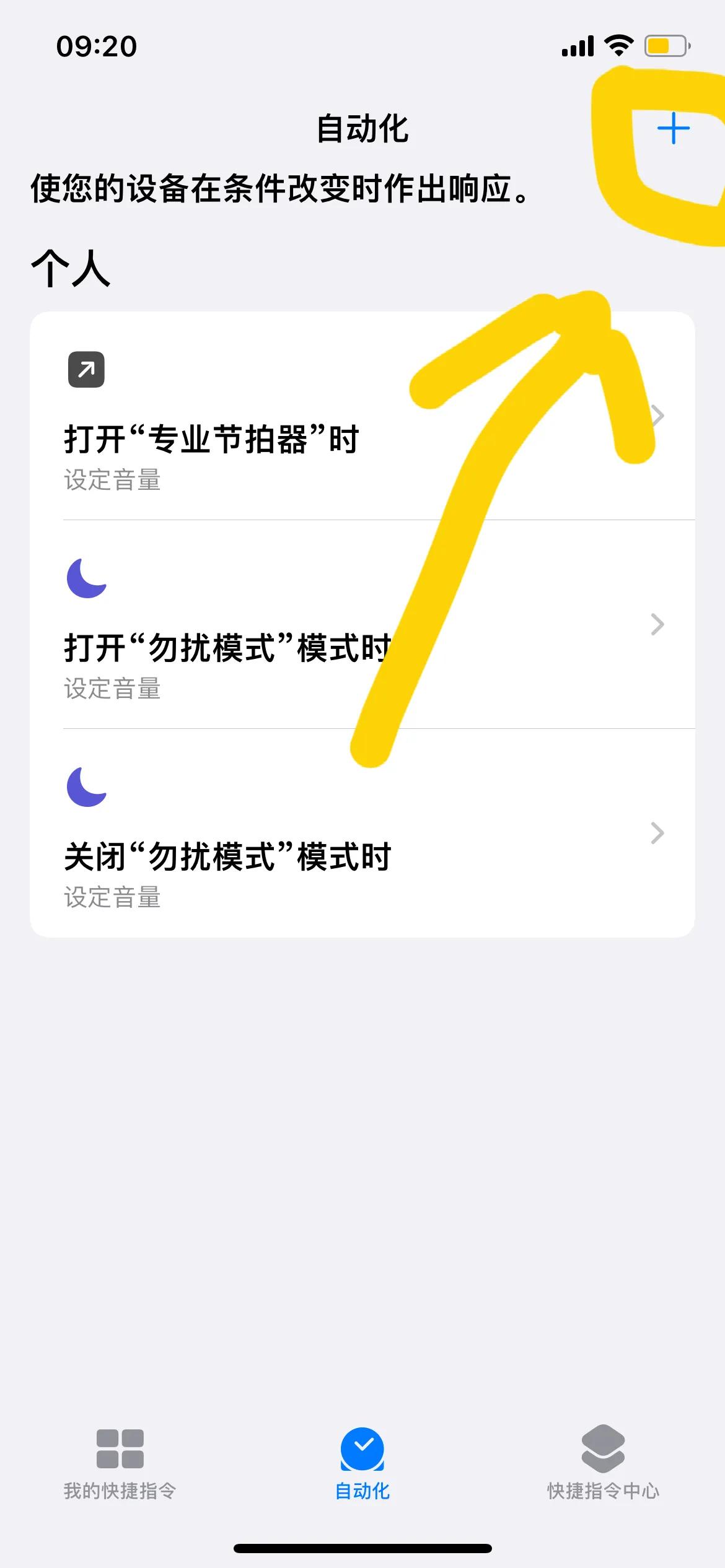Tap the Wi-Fi icon in the status bar
The image size is (725, 1568).
click(x=618, y=45)
